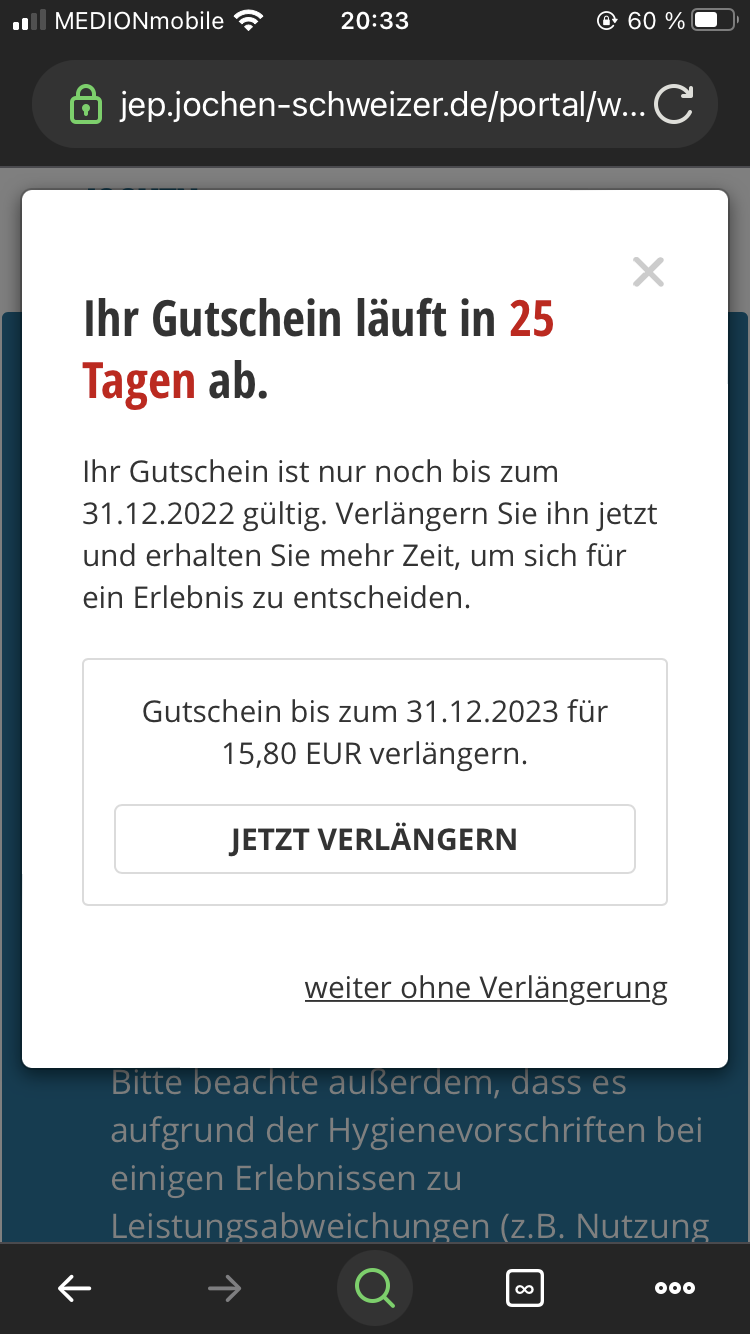The height and width of the screenshot is (1334, 750).
Task: Continue via weiter ohne Verlängerung link
Action: [486, 988]
